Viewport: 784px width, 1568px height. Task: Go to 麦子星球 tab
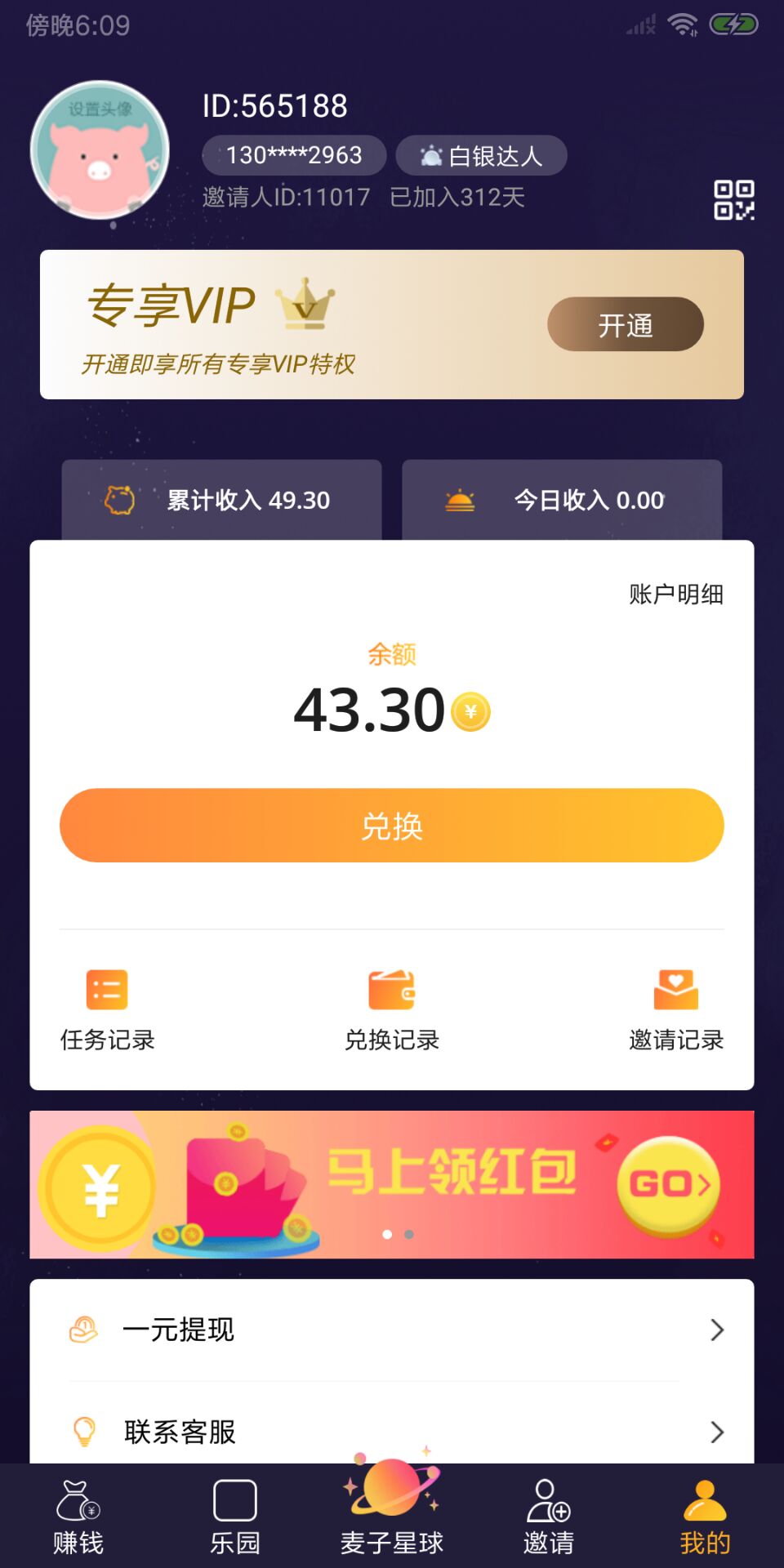392,1511
